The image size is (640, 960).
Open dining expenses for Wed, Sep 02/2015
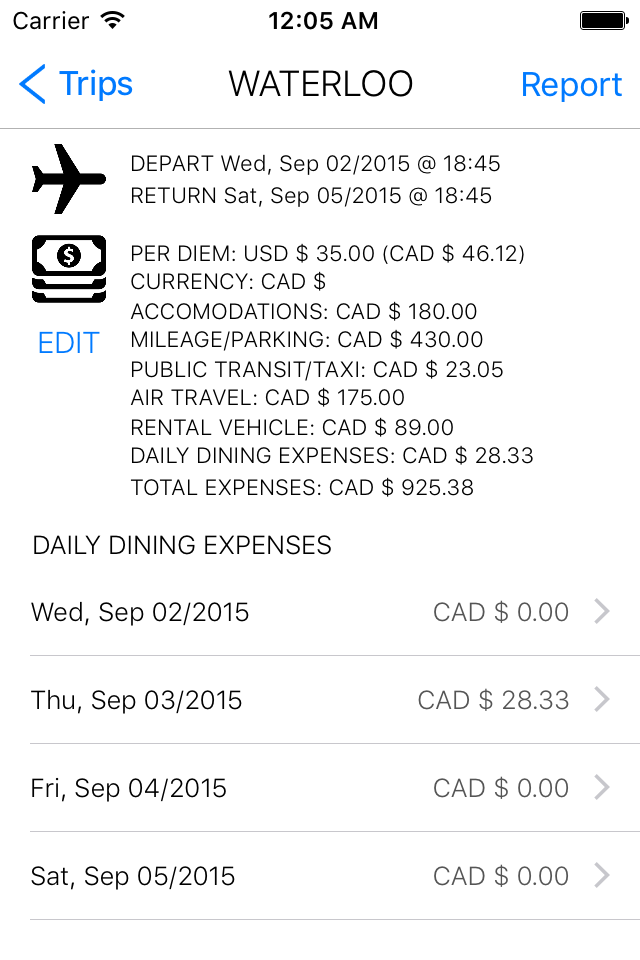(x=320, y=612)
